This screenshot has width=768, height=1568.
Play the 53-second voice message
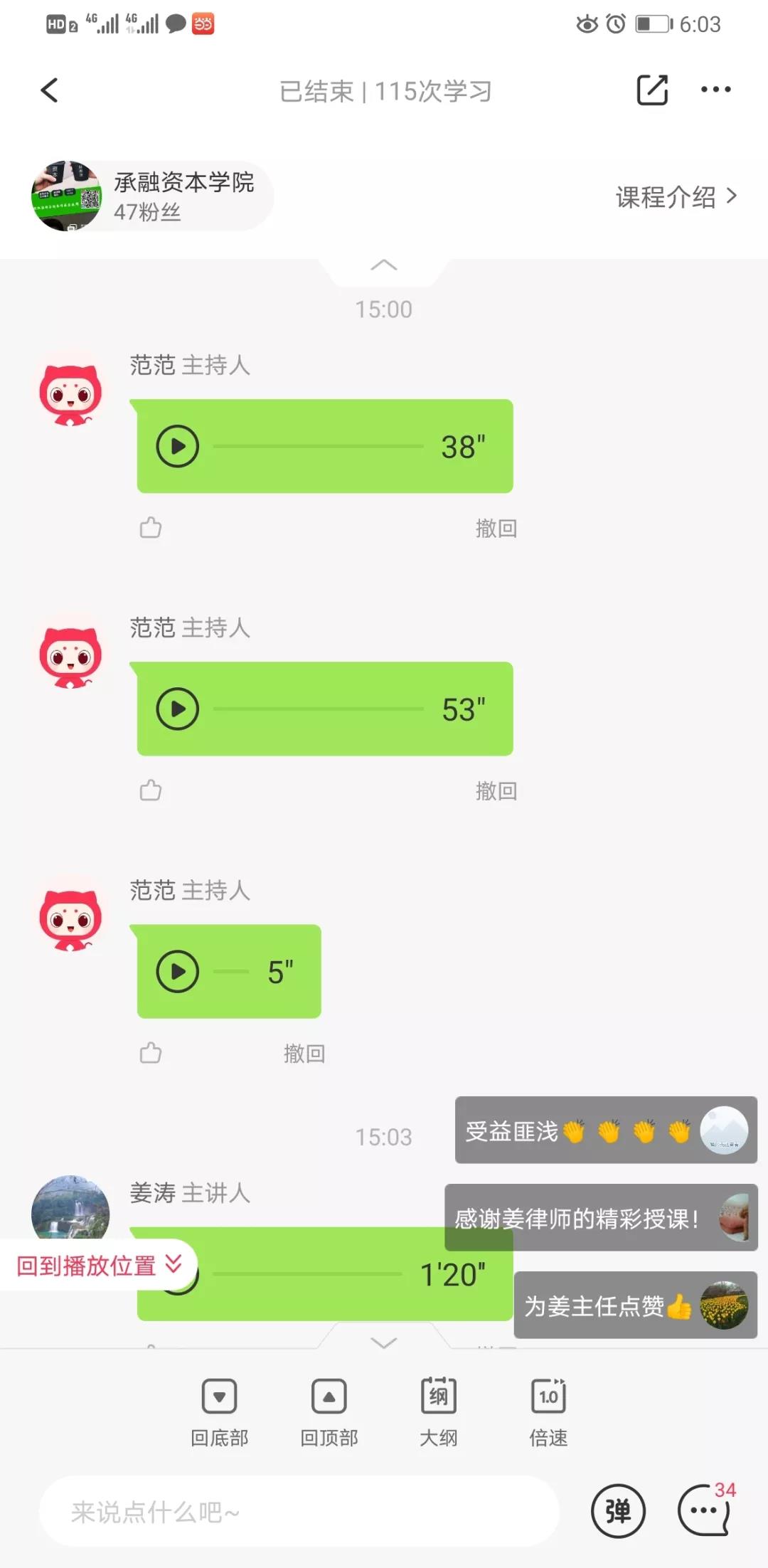(x=177, y=709)
